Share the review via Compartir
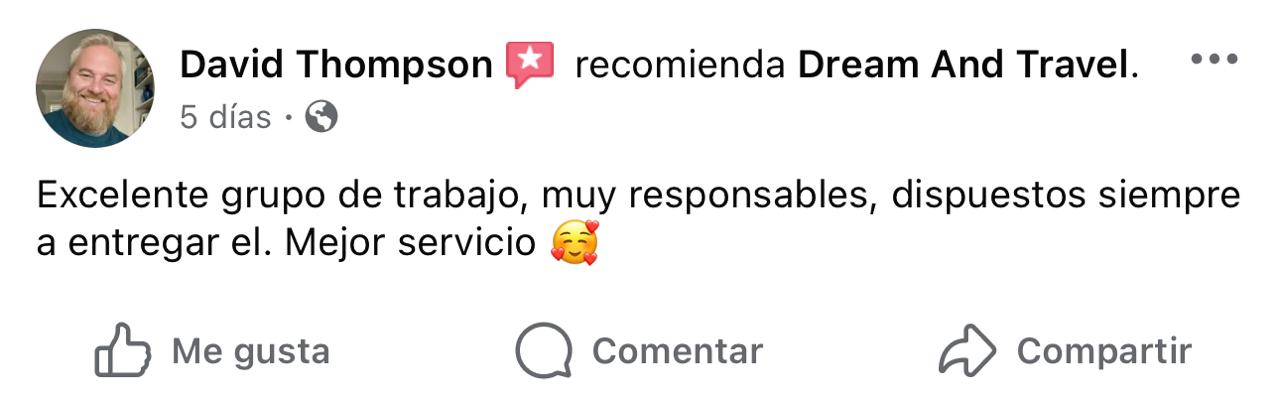Screen dimensions: 1280x401 [1065, 351]
